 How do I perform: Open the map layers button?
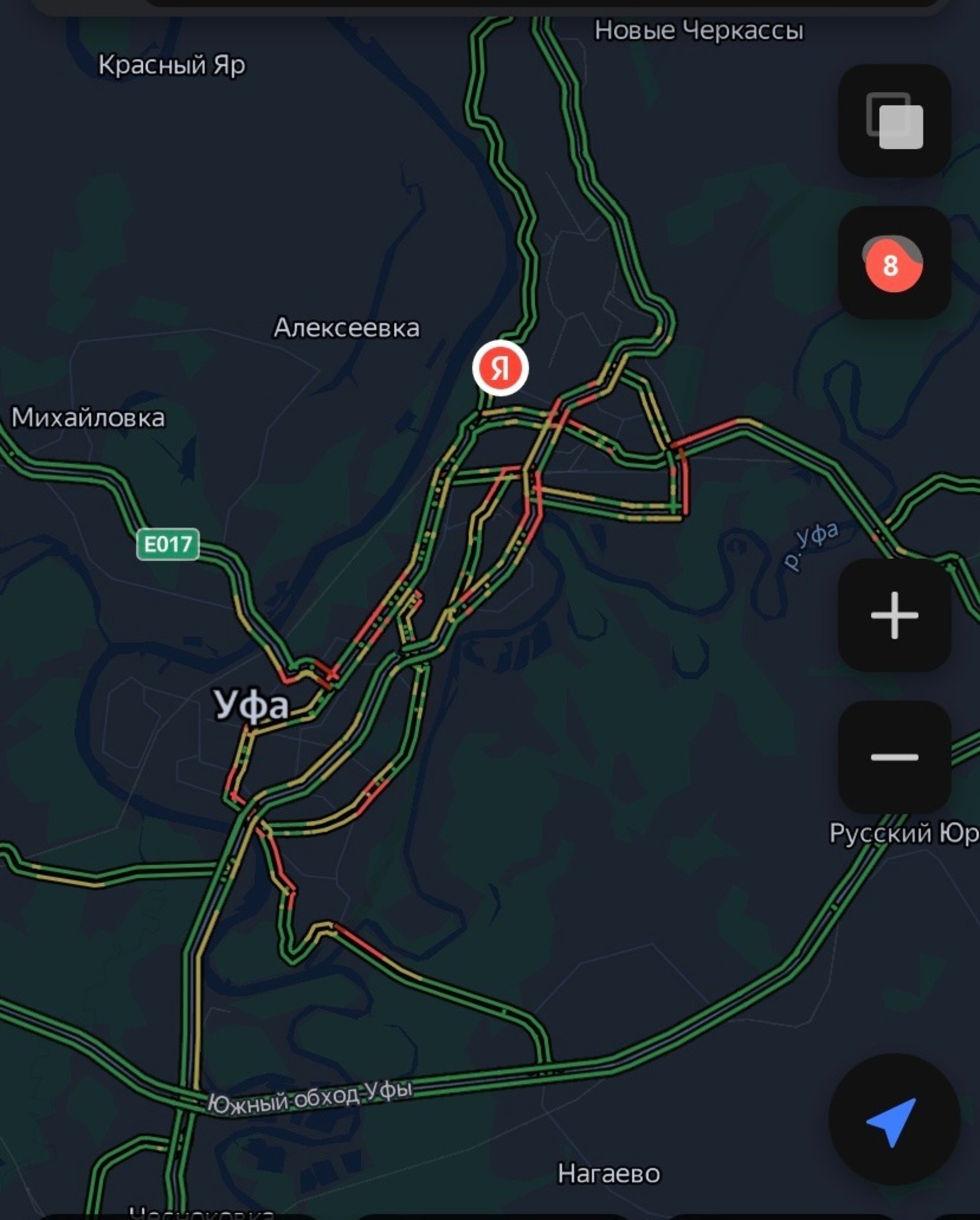coord(894,121)
